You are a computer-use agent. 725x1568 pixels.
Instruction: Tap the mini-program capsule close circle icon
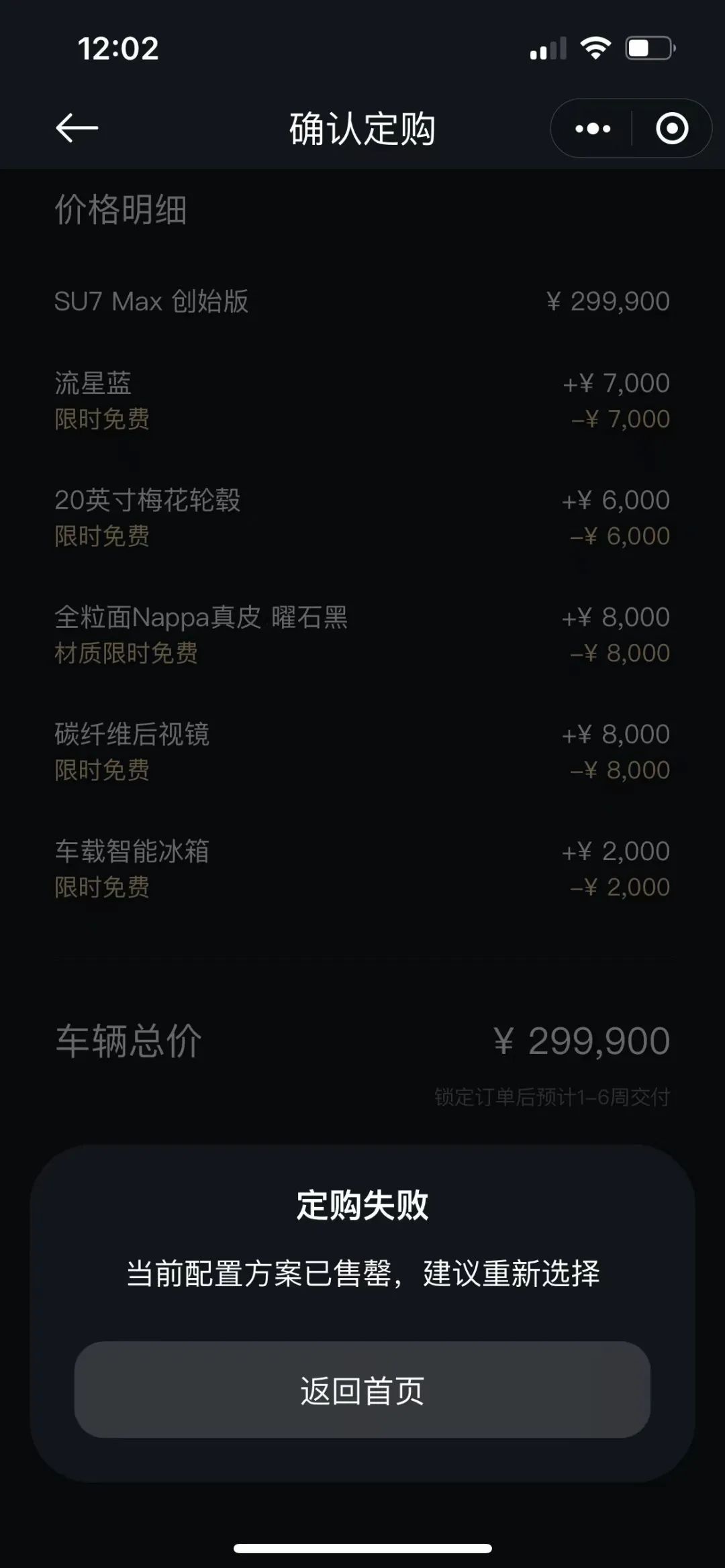coord(673,128)
